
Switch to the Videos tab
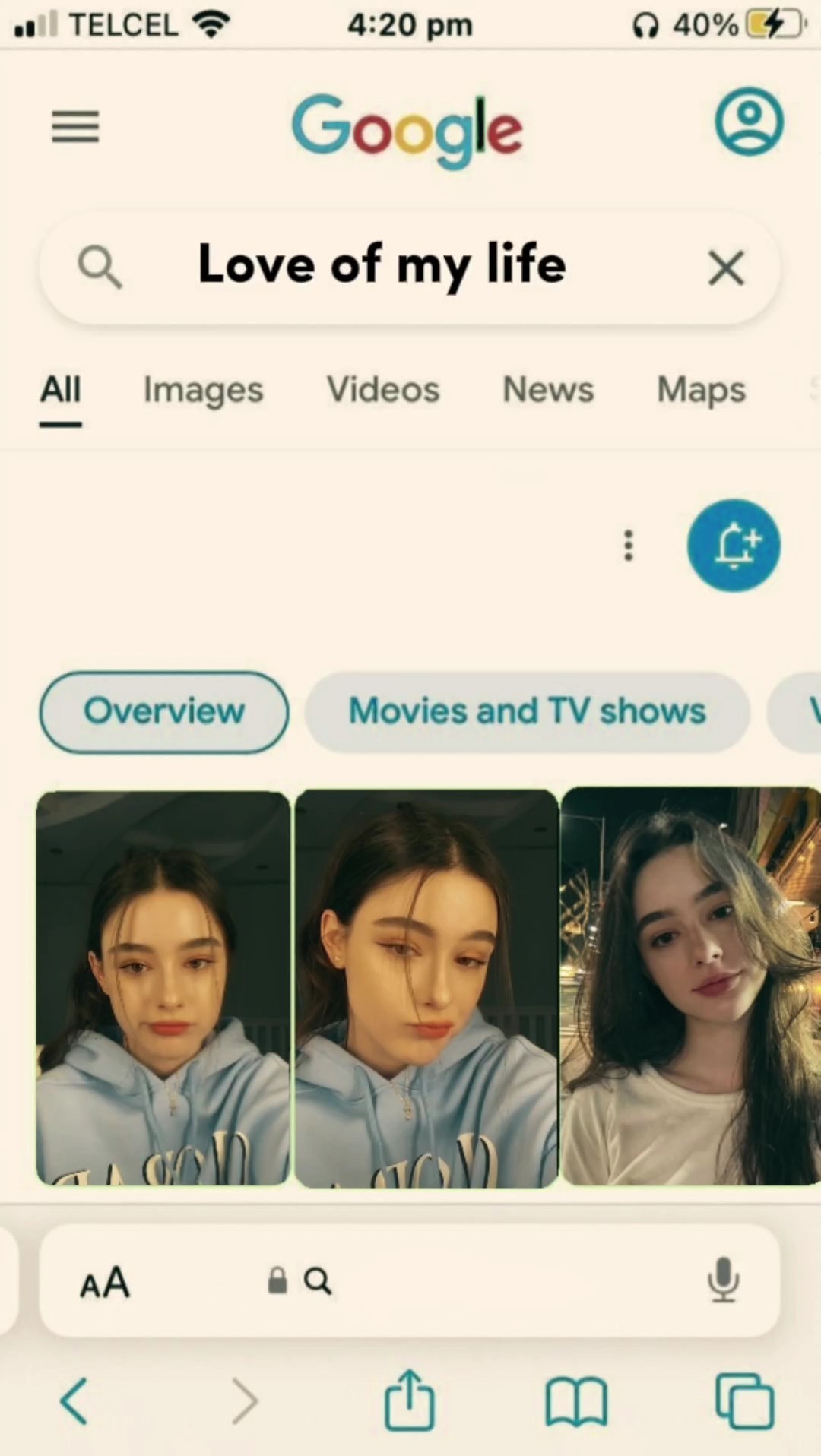383,390
